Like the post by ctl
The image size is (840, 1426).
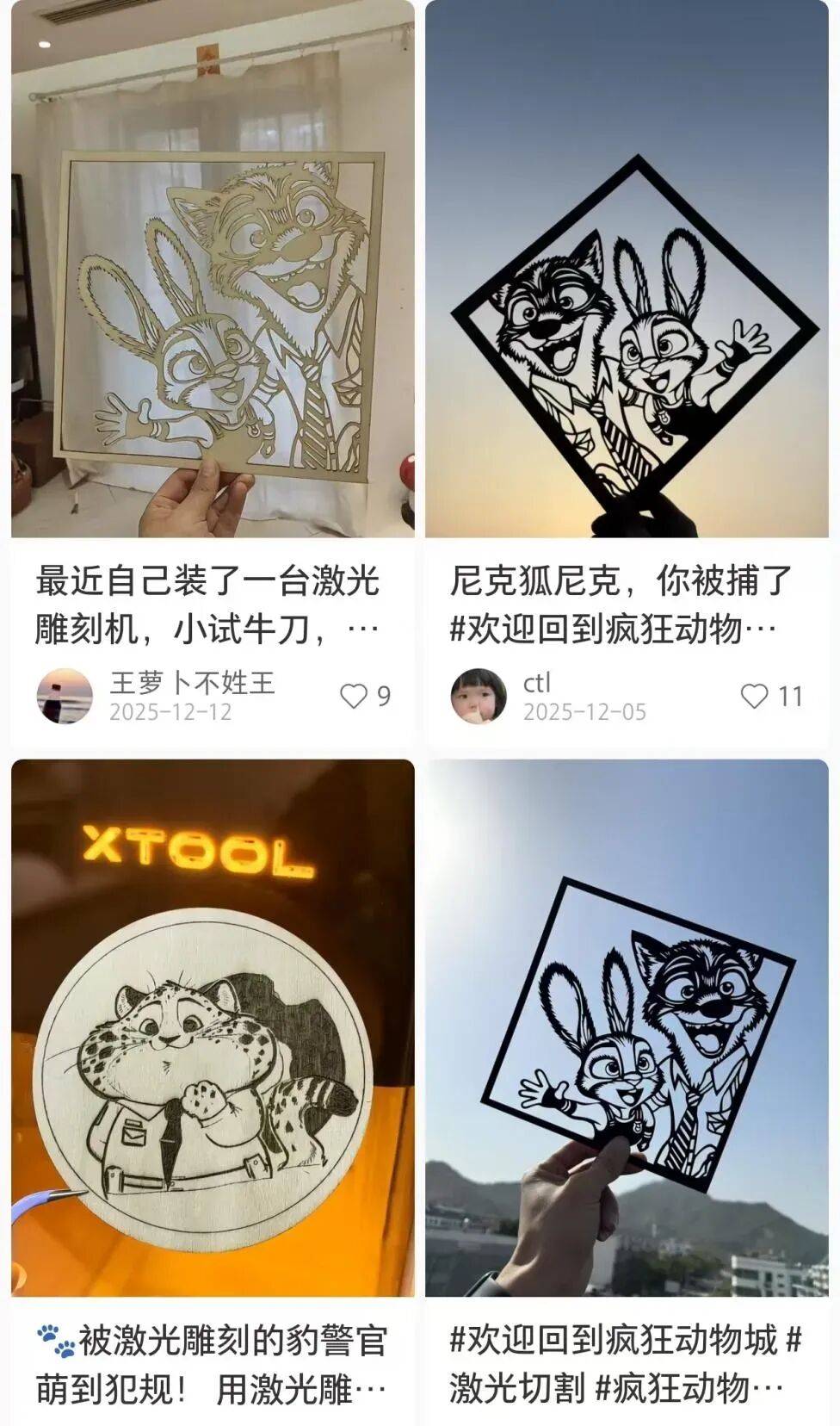pyautogui.click(x=754, y=696)
